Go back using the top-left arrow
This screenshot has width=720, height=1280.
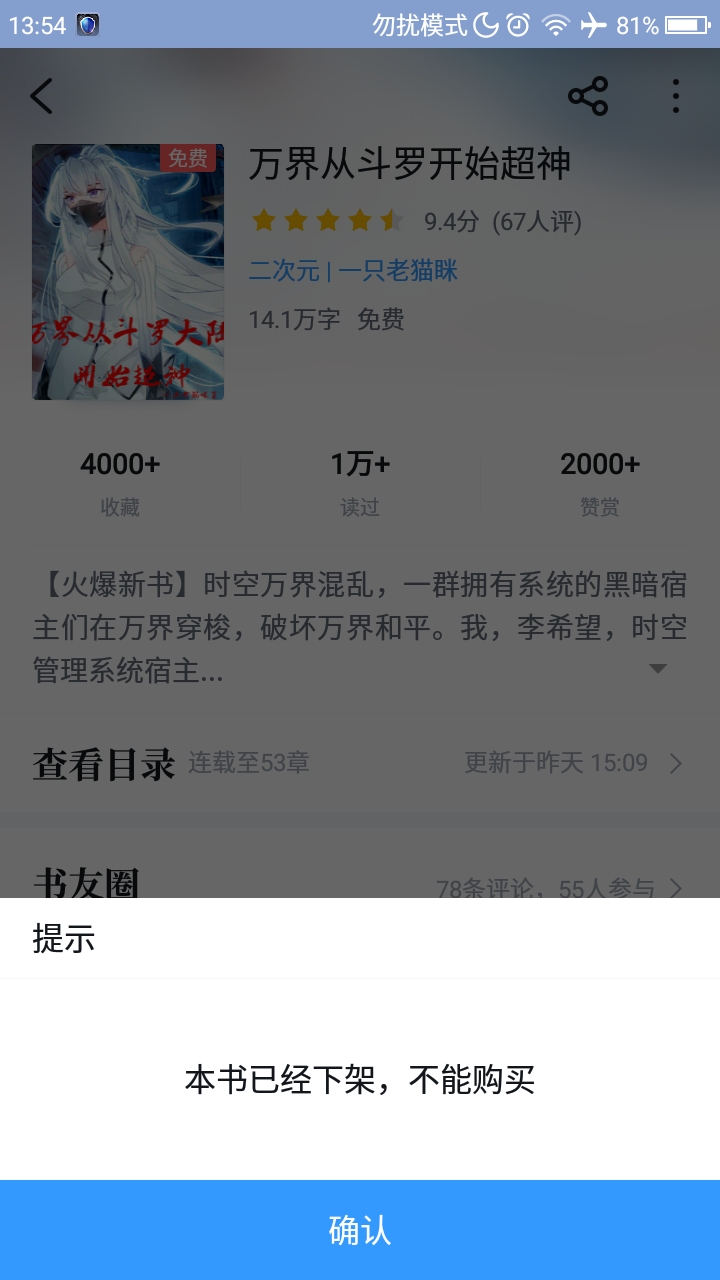41,96
